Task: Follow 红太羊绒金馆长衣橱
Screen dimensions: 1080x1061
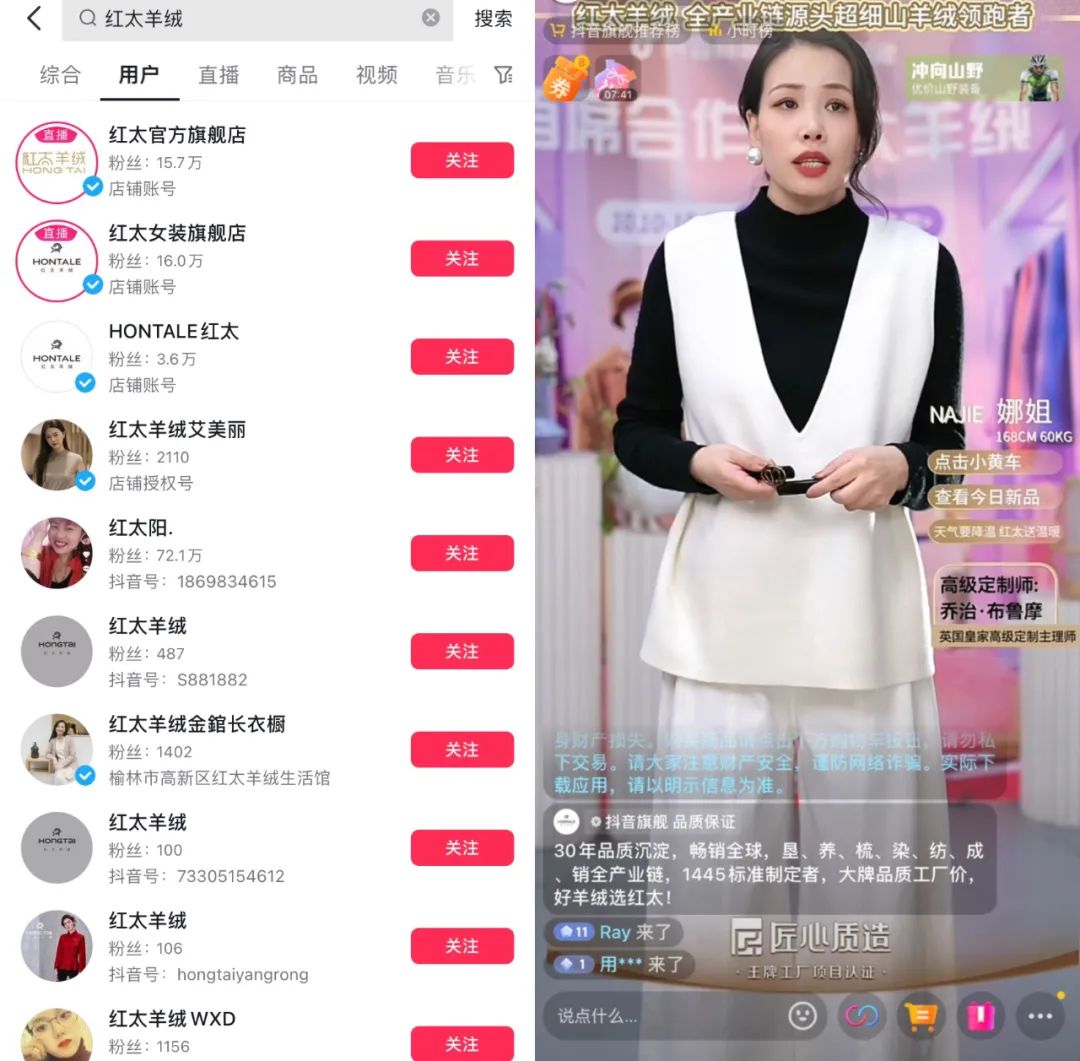Action: point(462,750)
